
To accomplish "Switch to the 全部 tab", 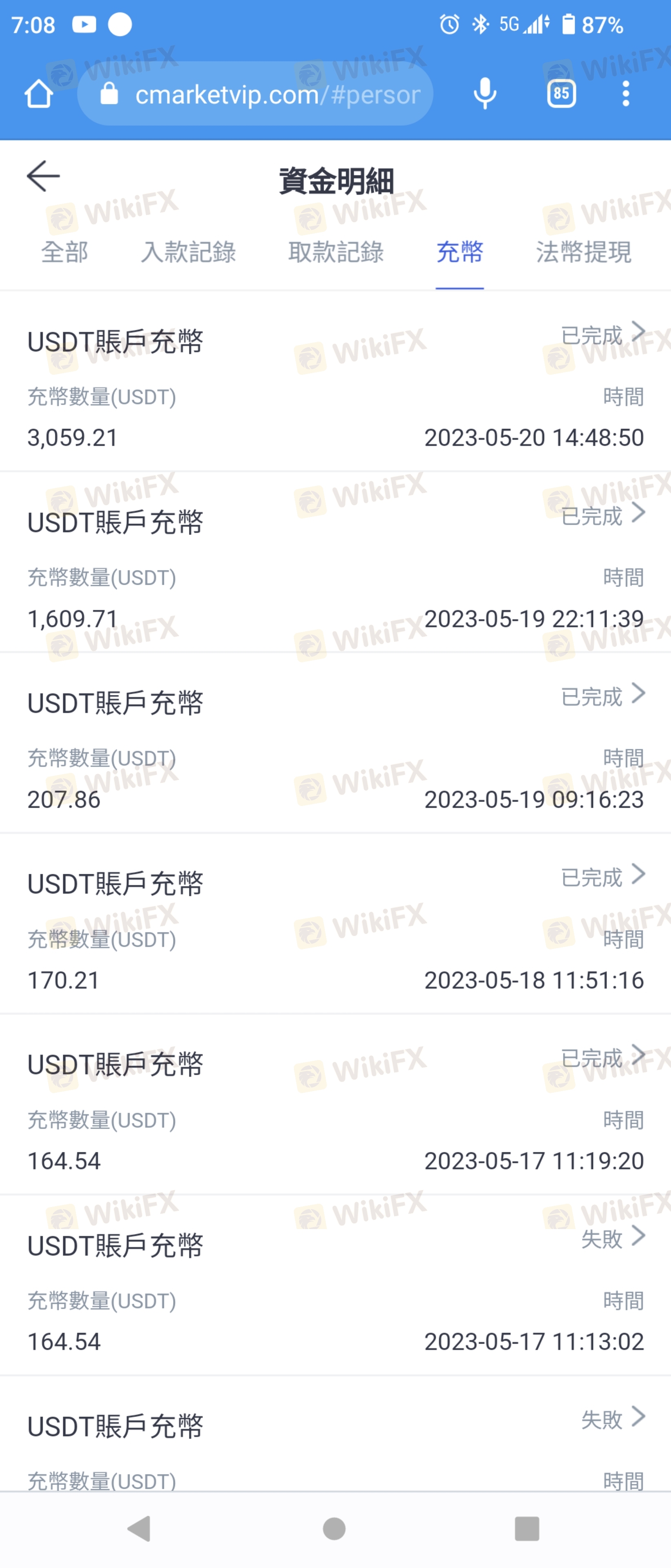I will click(x=64, y=252).
